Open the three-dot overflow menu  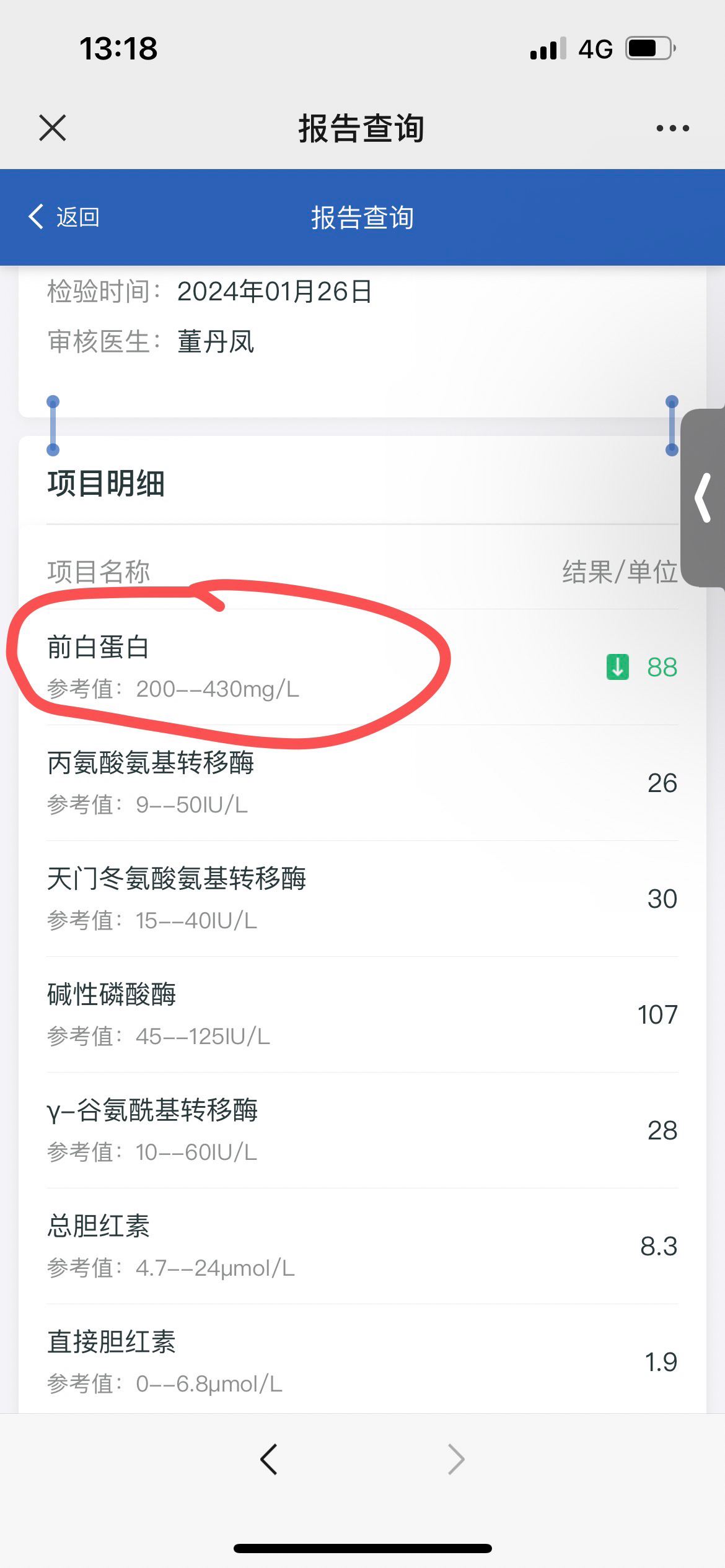coord(672,128)
